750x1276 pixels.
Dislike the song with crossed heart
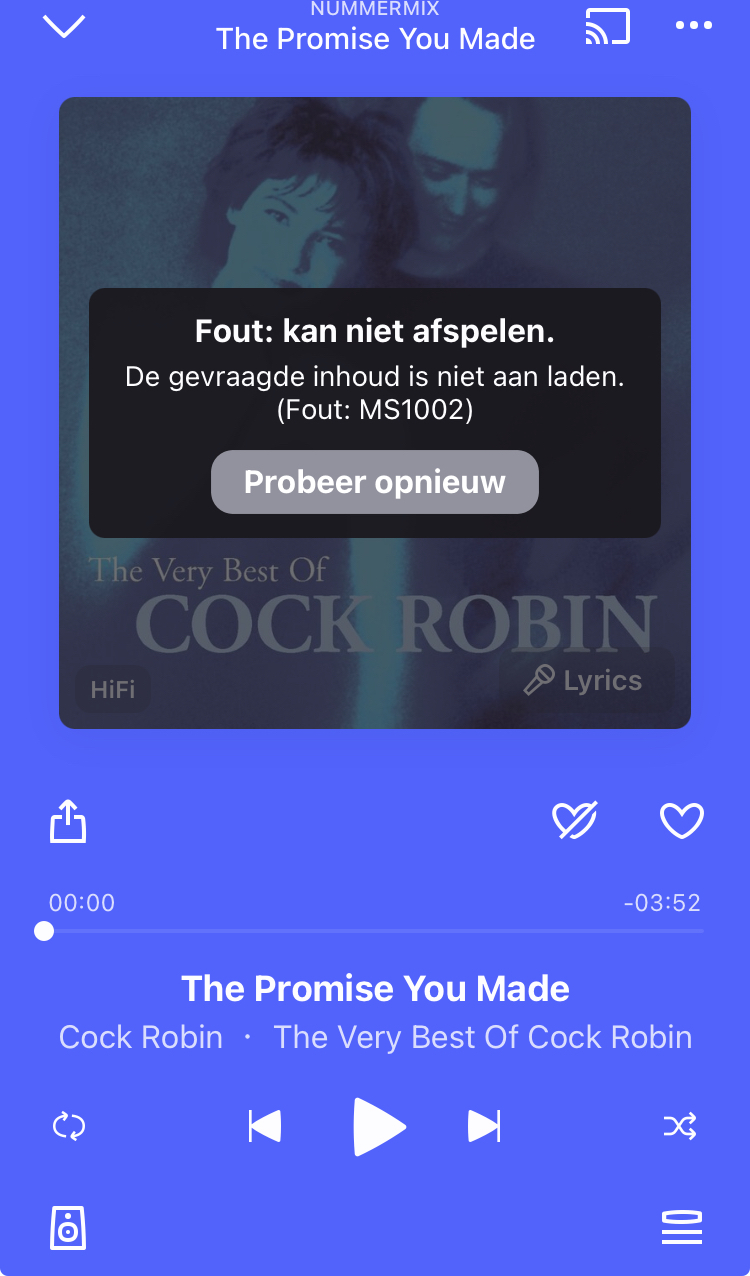(x=575, y=821)
